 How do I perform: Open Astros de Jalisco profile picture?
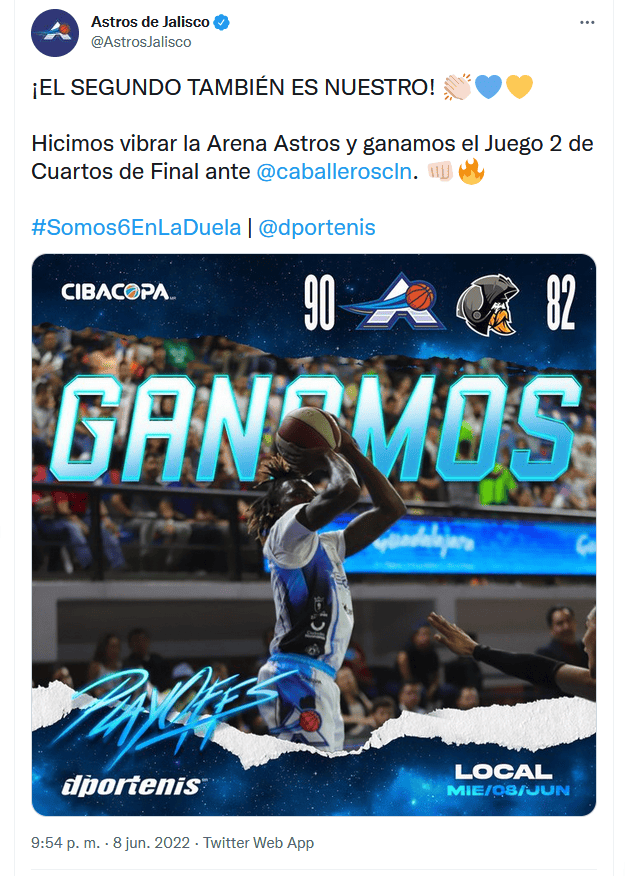(x=54, y=33)
